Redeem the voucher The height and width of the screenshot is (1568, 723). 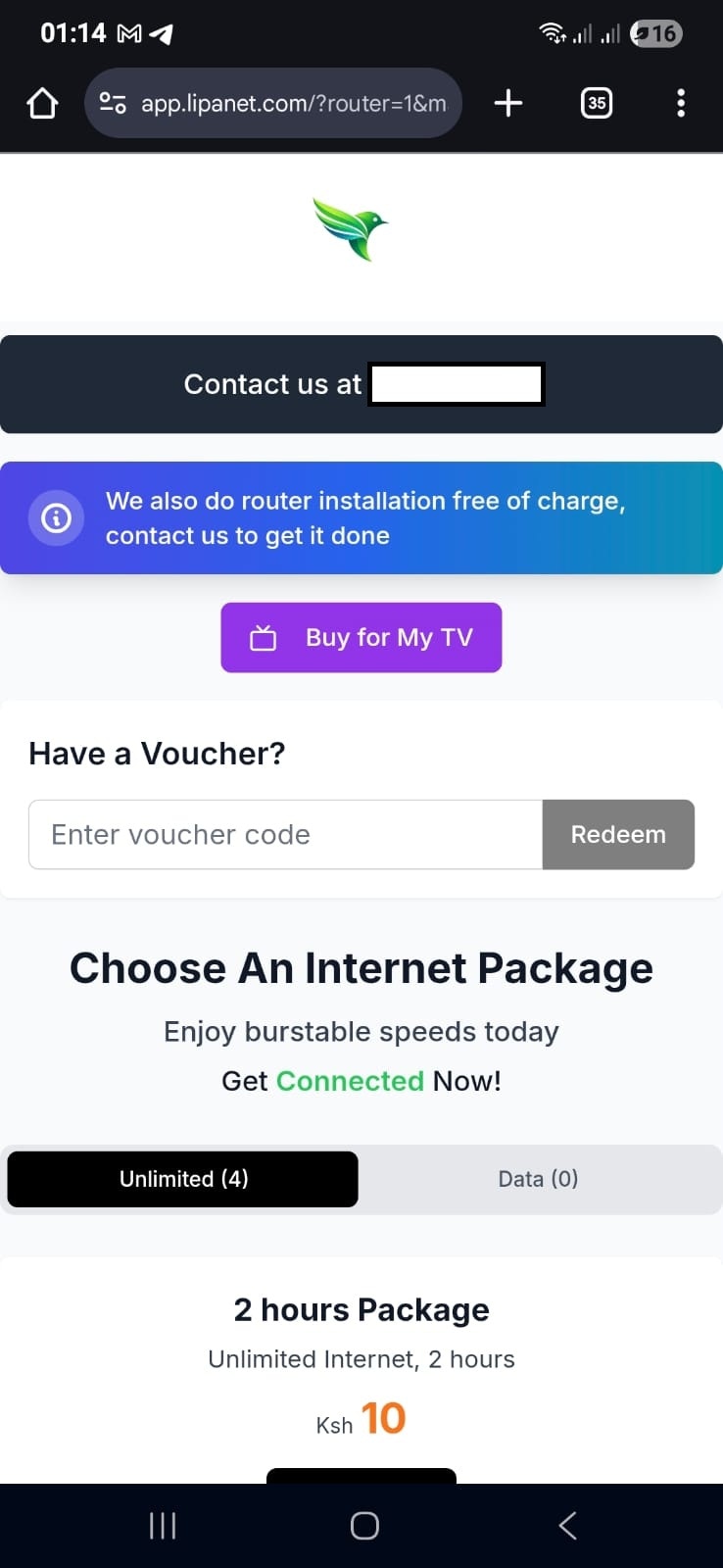click(x=618, y=835)
